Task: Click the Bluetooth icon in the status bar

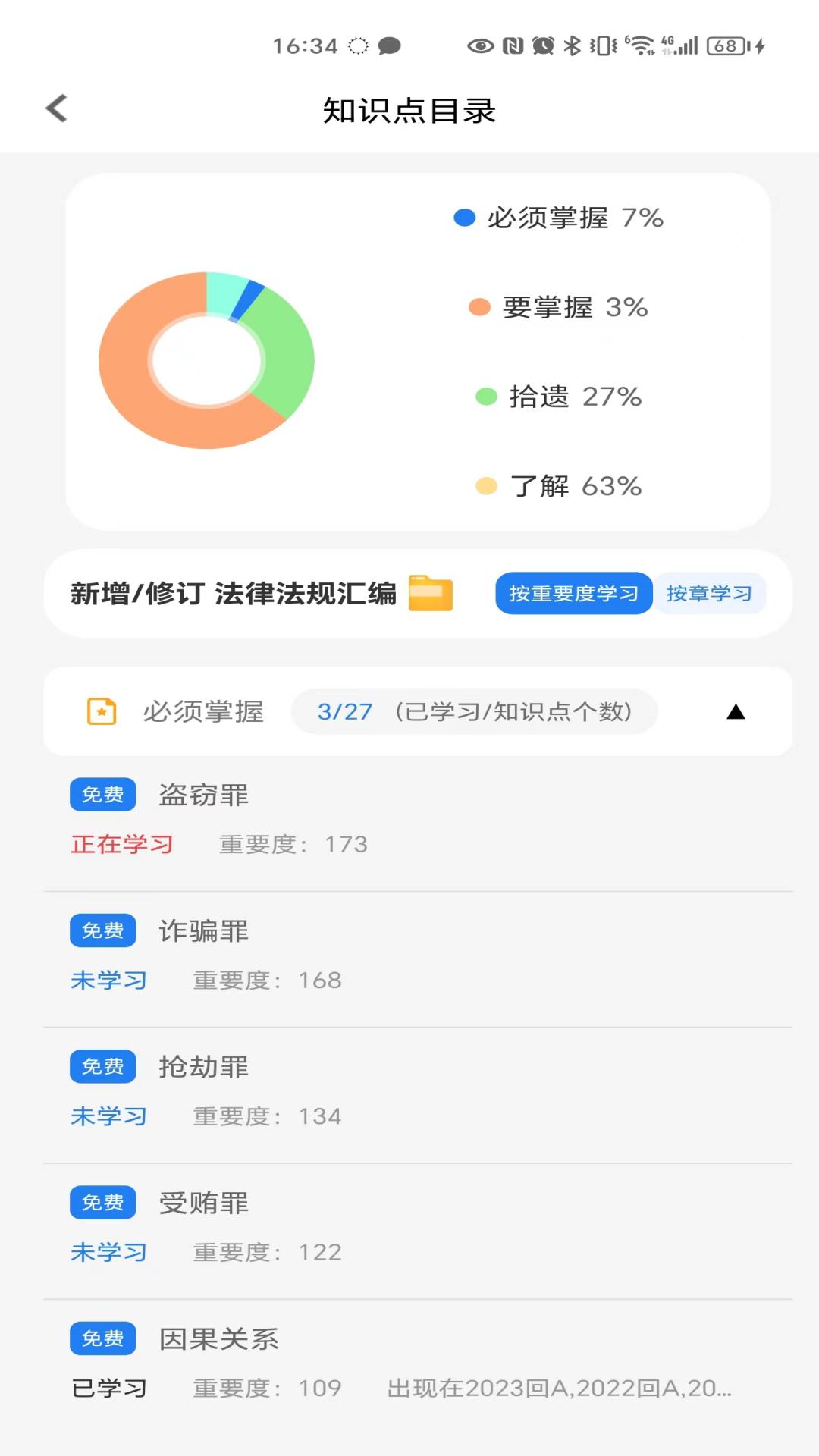Action: click(574, 45)
